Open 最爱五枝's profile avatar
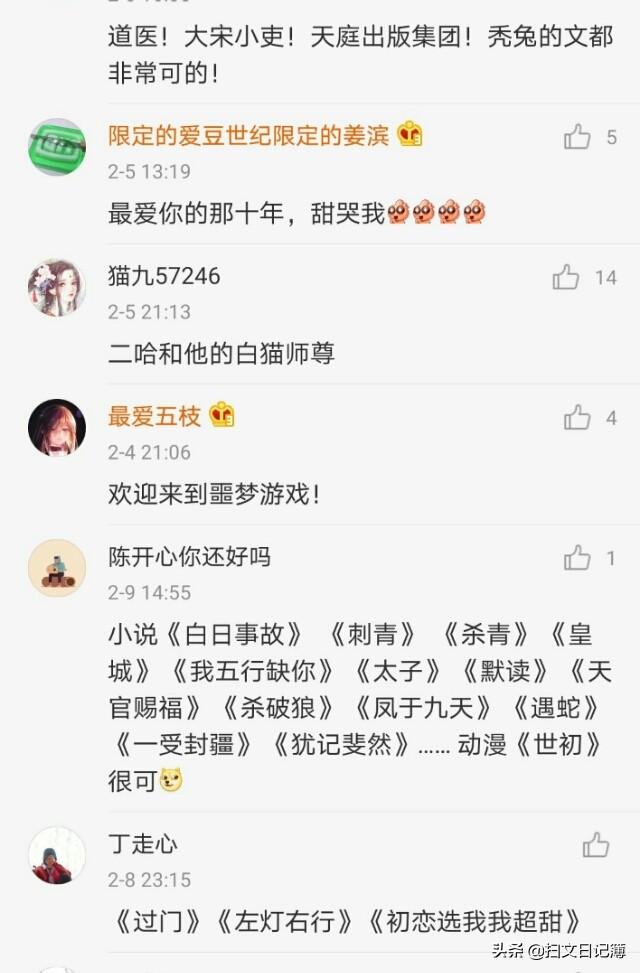This screenshot has width=640, height=973. (x=56, y=427)
